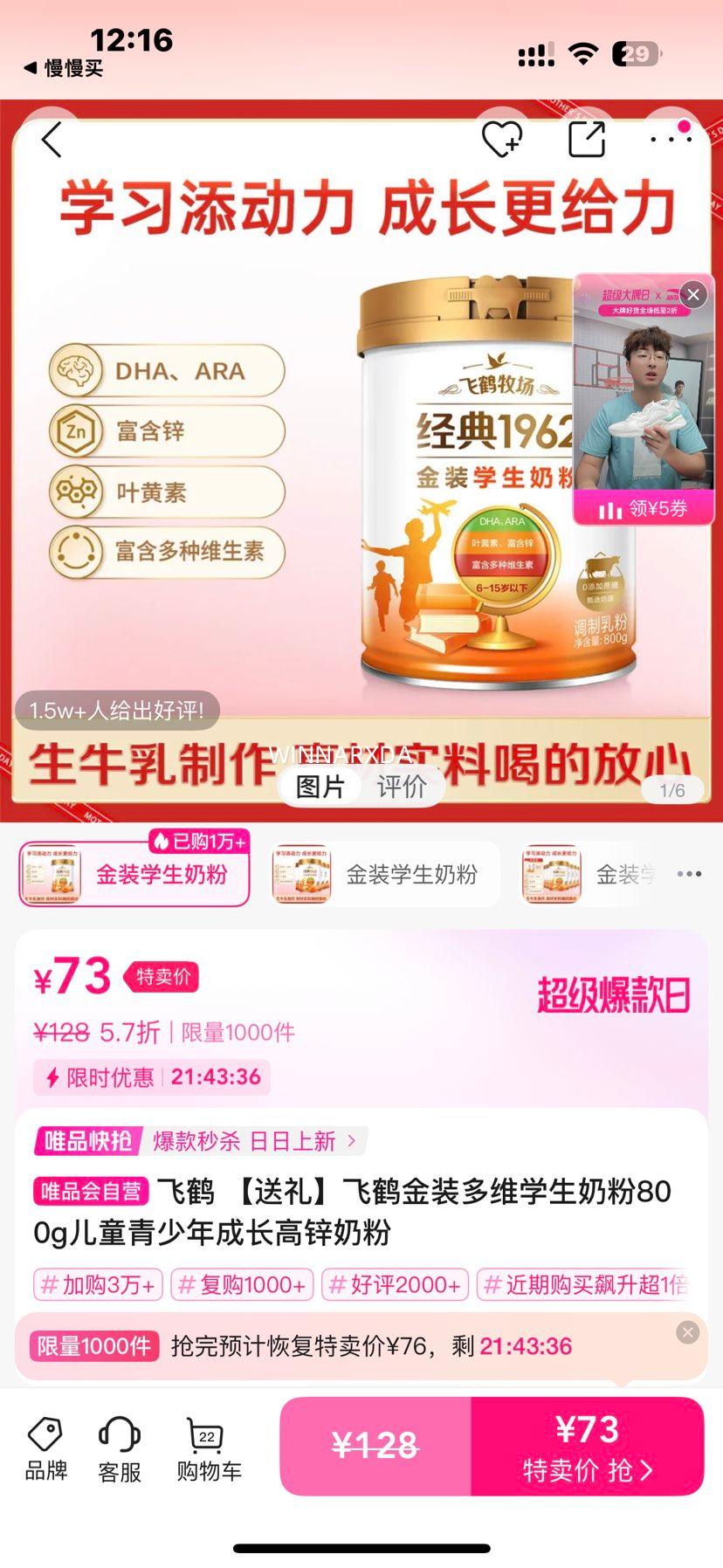Switch to the 评价 tab
The width and height of the screenshot is (723, 1568).
coord(402,787)
